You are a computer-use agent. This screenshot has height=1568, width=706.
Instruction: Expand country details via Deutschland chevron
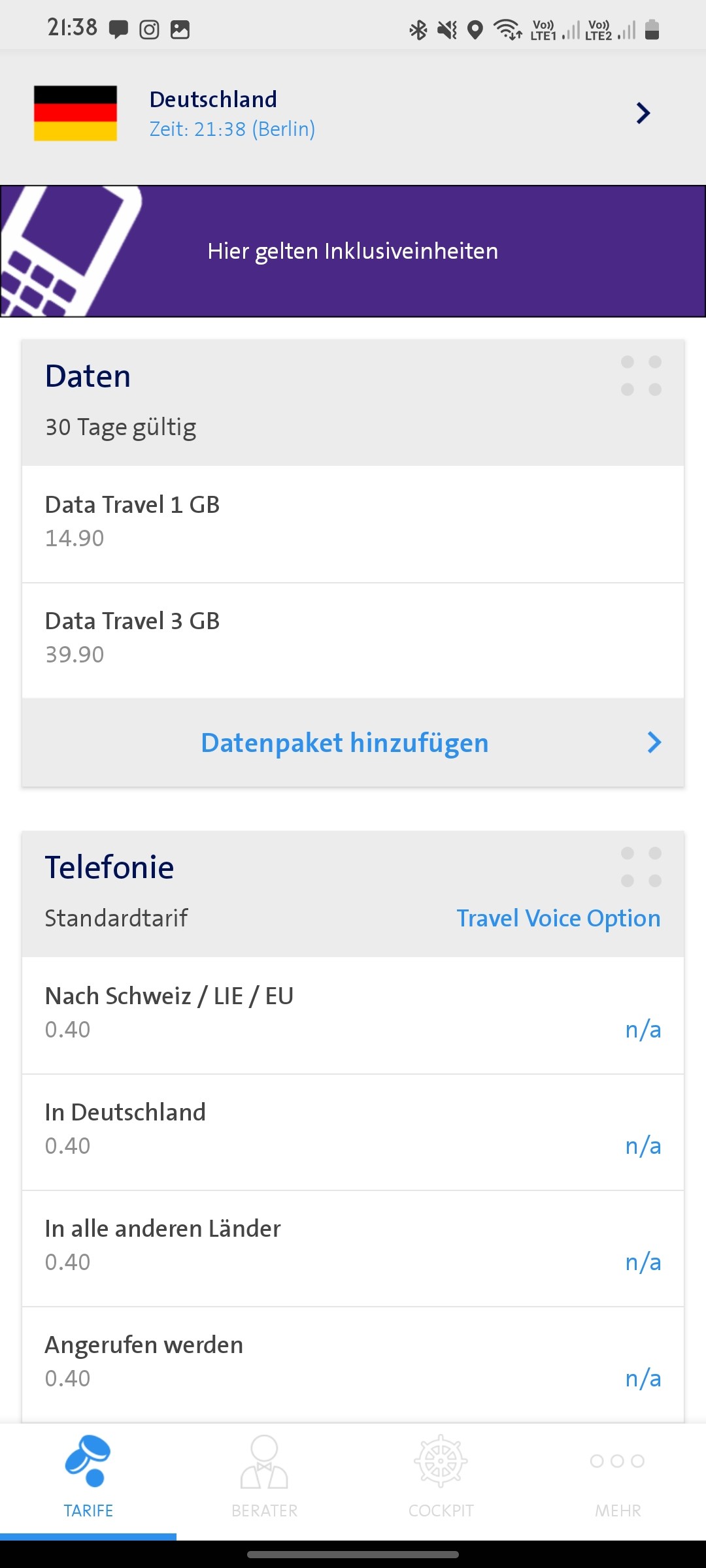pos(643,113)
